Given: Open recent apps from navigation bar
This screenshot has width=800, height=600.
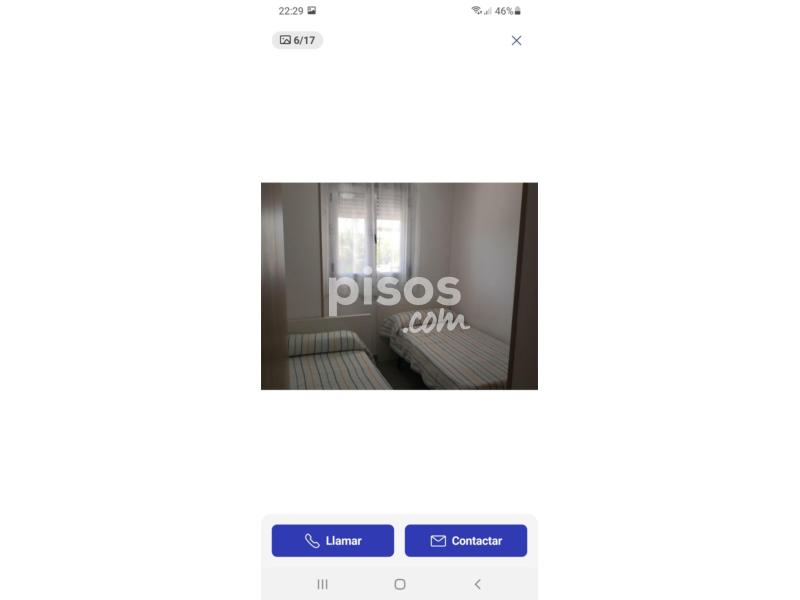Looking at the screenshot, I should tap(322, 584).
